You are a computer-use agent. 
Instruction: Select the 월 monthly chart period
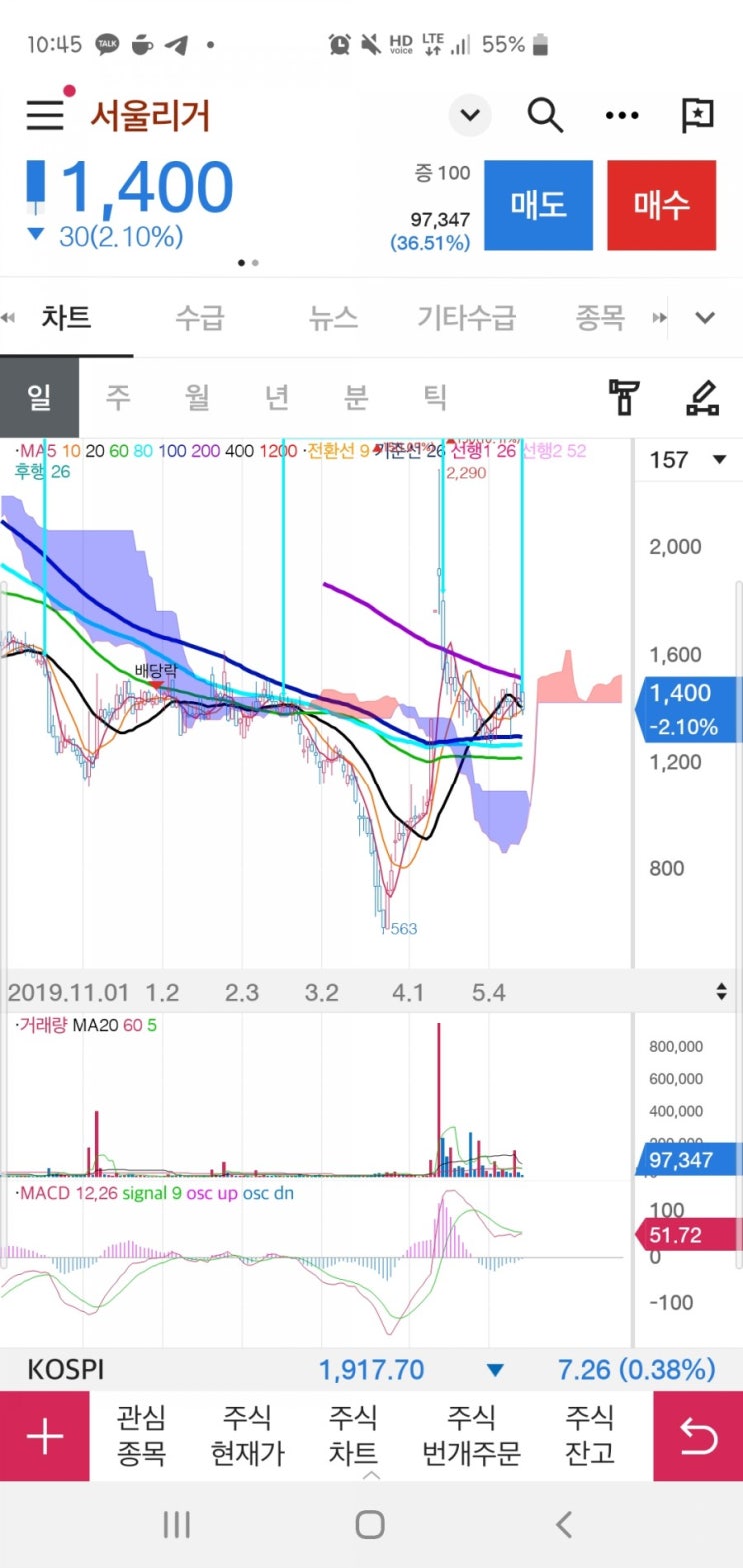197,397
